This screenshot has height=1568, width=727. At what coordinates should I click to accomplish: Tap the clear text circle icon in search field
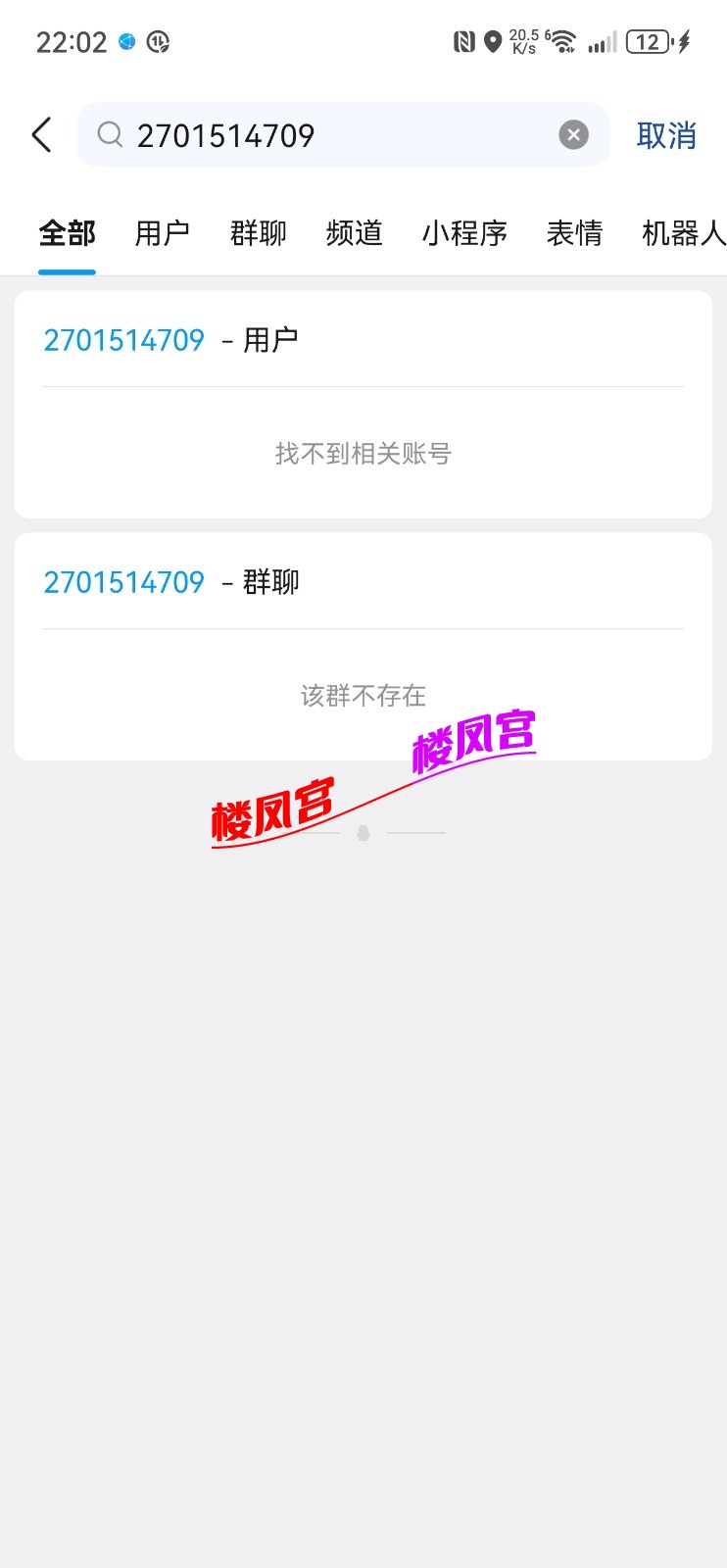coord(573,134)
